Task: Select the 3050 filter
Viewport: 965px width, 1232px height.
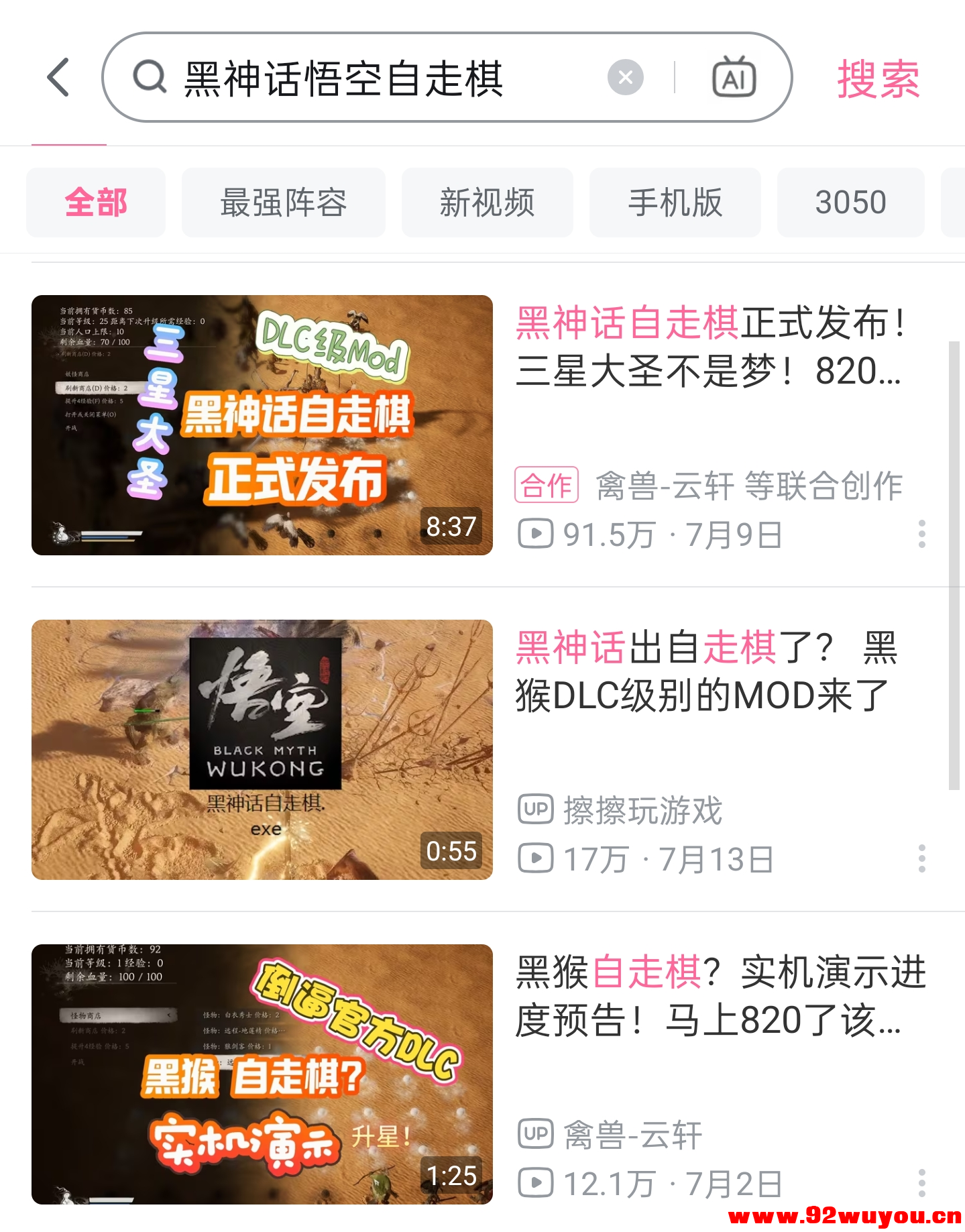Action: tap(850, 202)
